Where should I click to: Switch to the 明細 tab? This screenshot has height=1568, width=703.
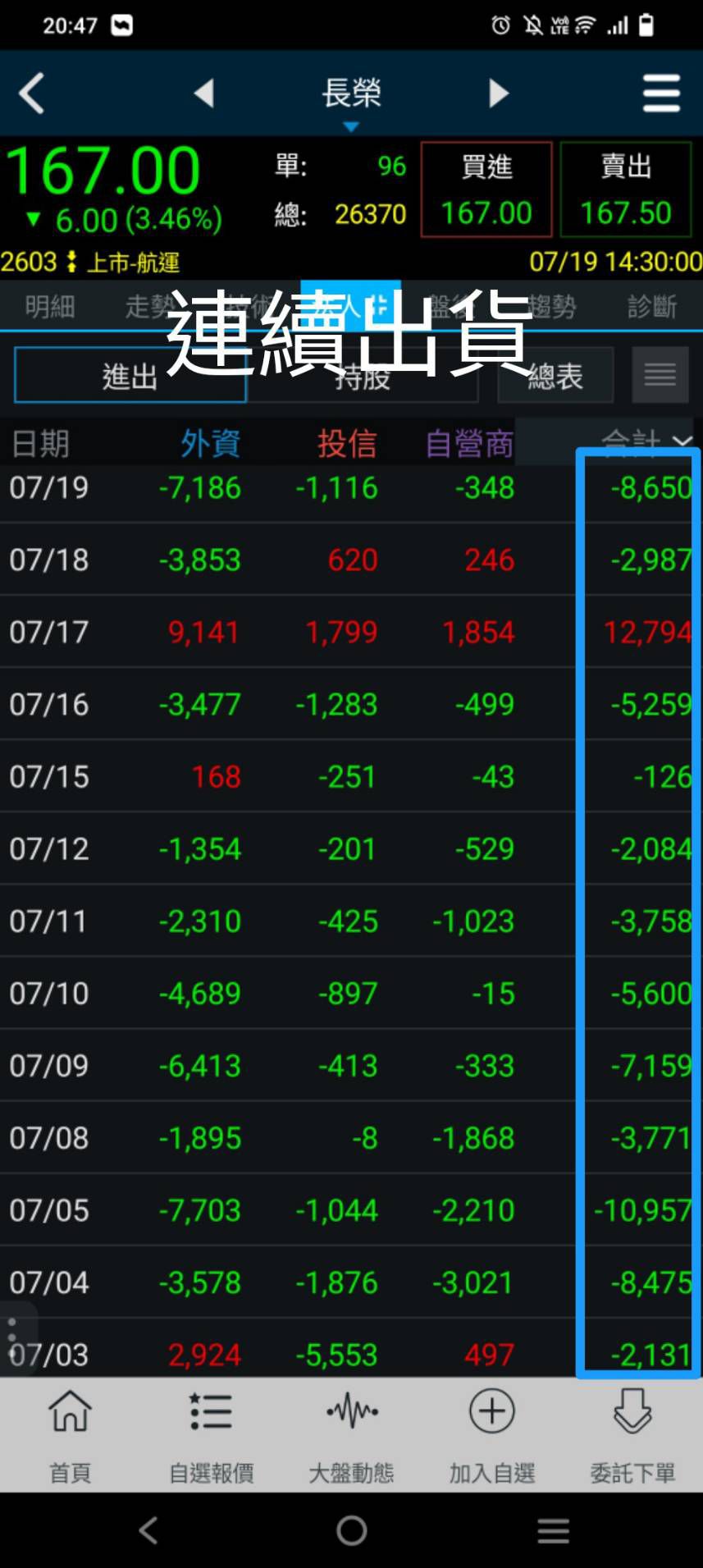pyautogui.click(x=49, y=307)
